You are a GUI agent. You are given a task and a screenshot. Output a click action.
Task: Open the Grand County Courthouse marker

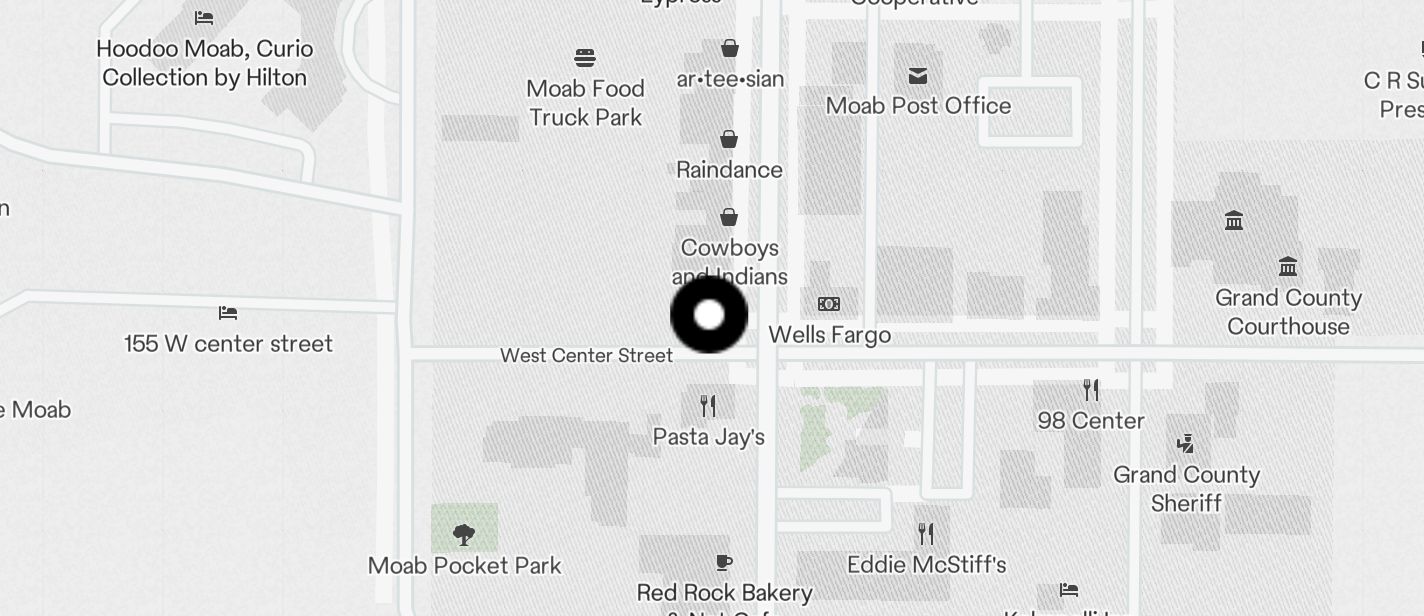click(1288, 267)
